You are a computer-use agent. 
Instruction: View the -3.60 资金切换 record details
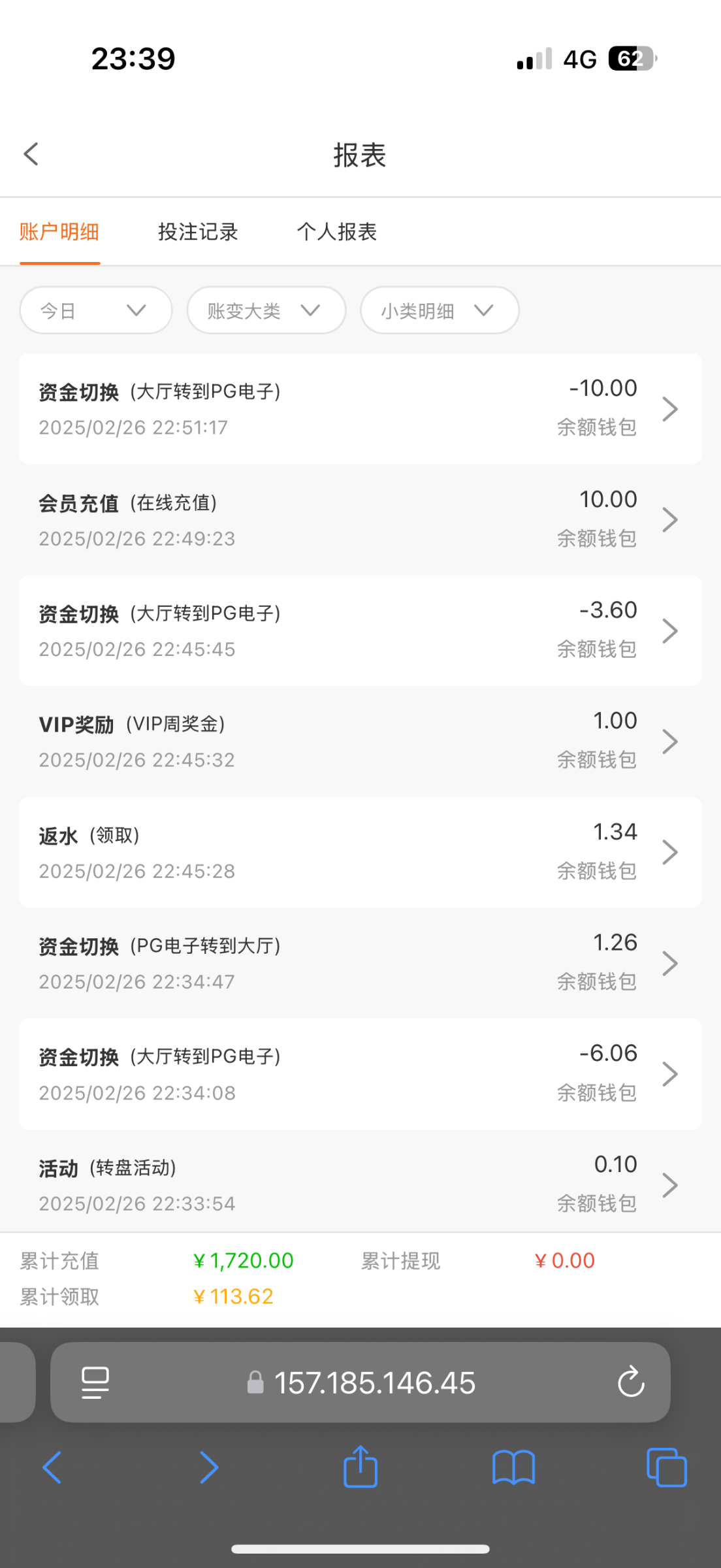pos(360,630)
